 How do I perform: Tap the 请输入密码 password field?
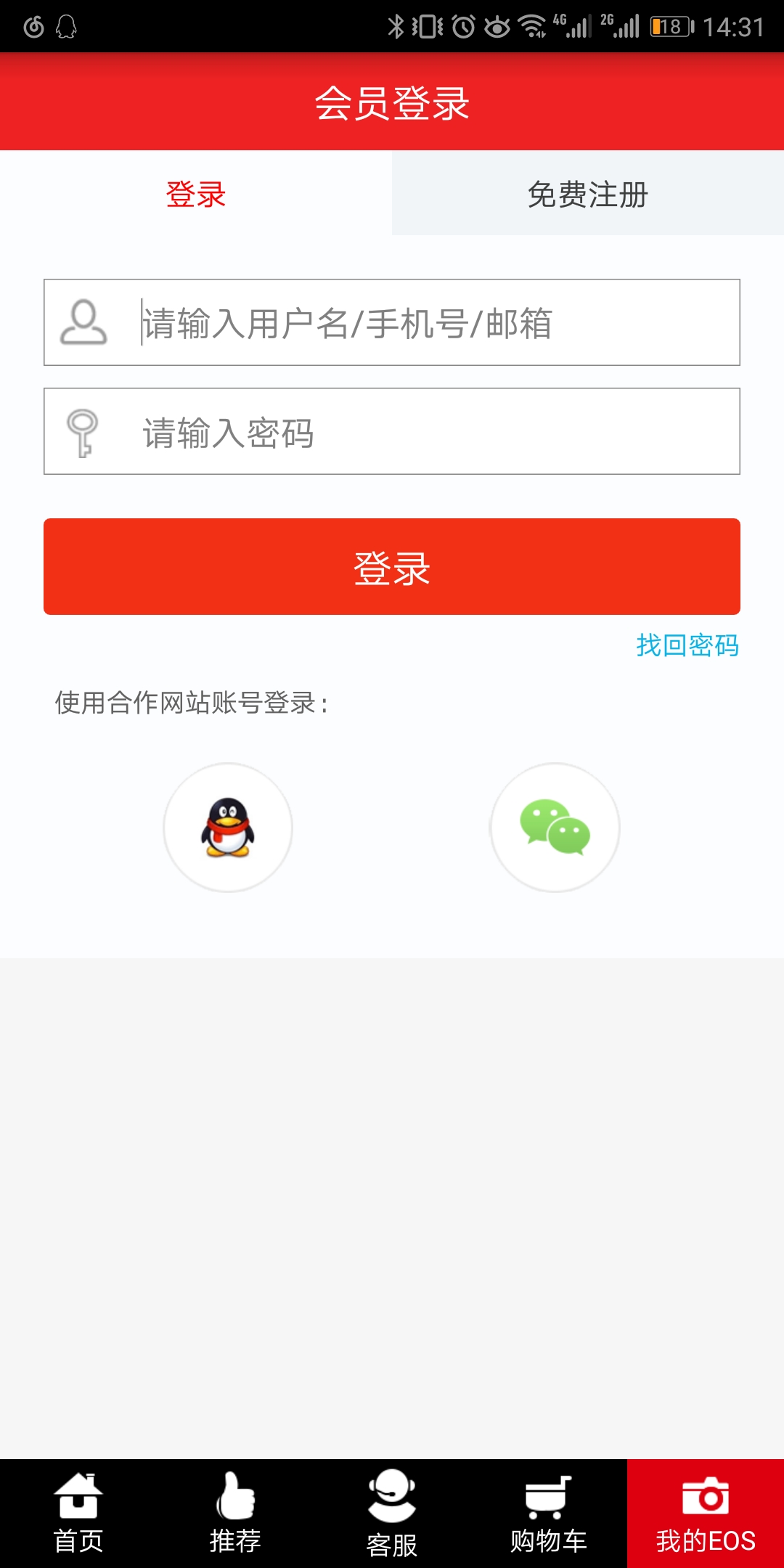(392, 431)
